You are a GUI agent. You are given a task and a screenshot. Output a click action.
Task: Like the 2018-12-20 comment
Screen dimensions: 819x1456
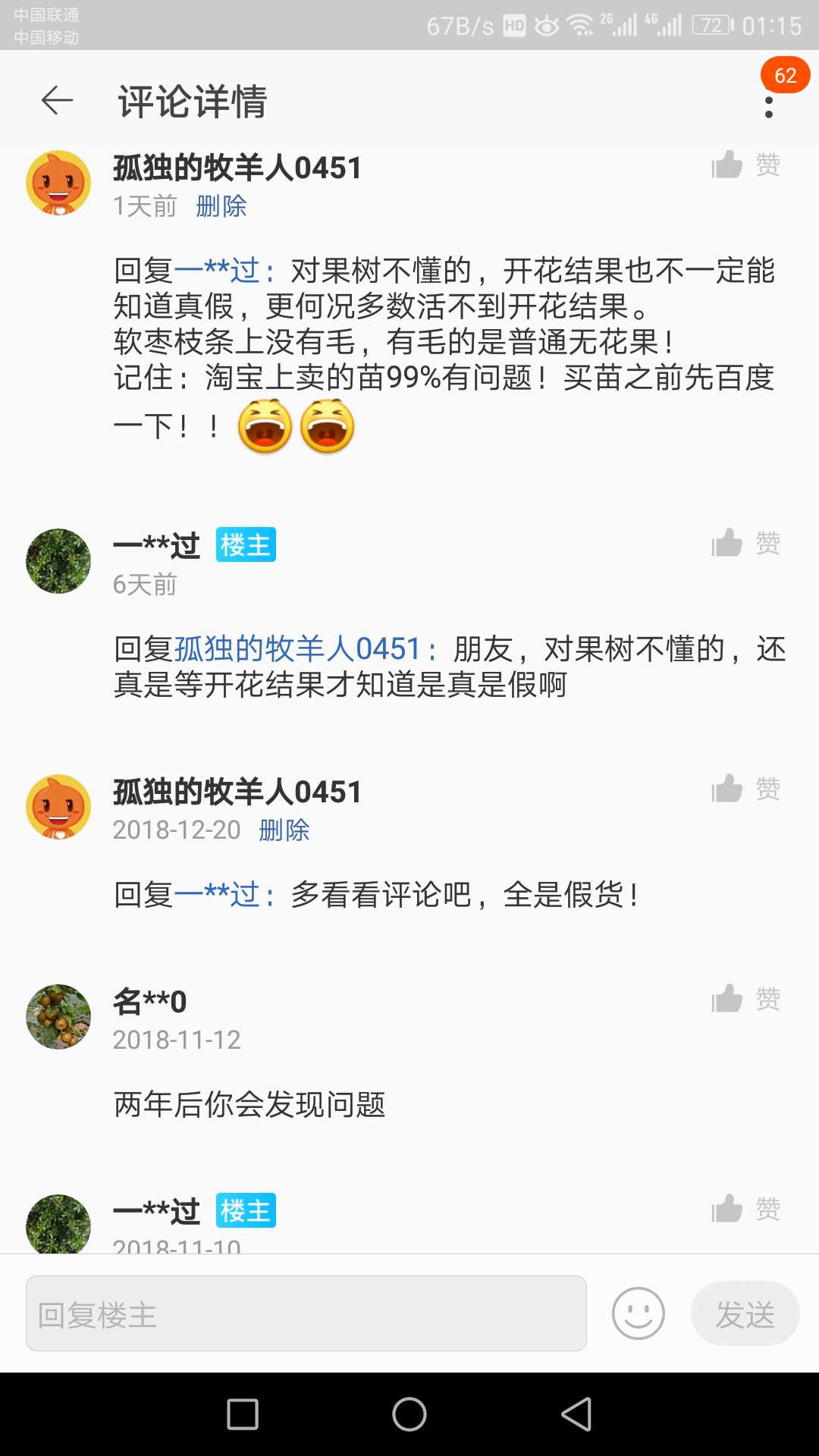745,789
